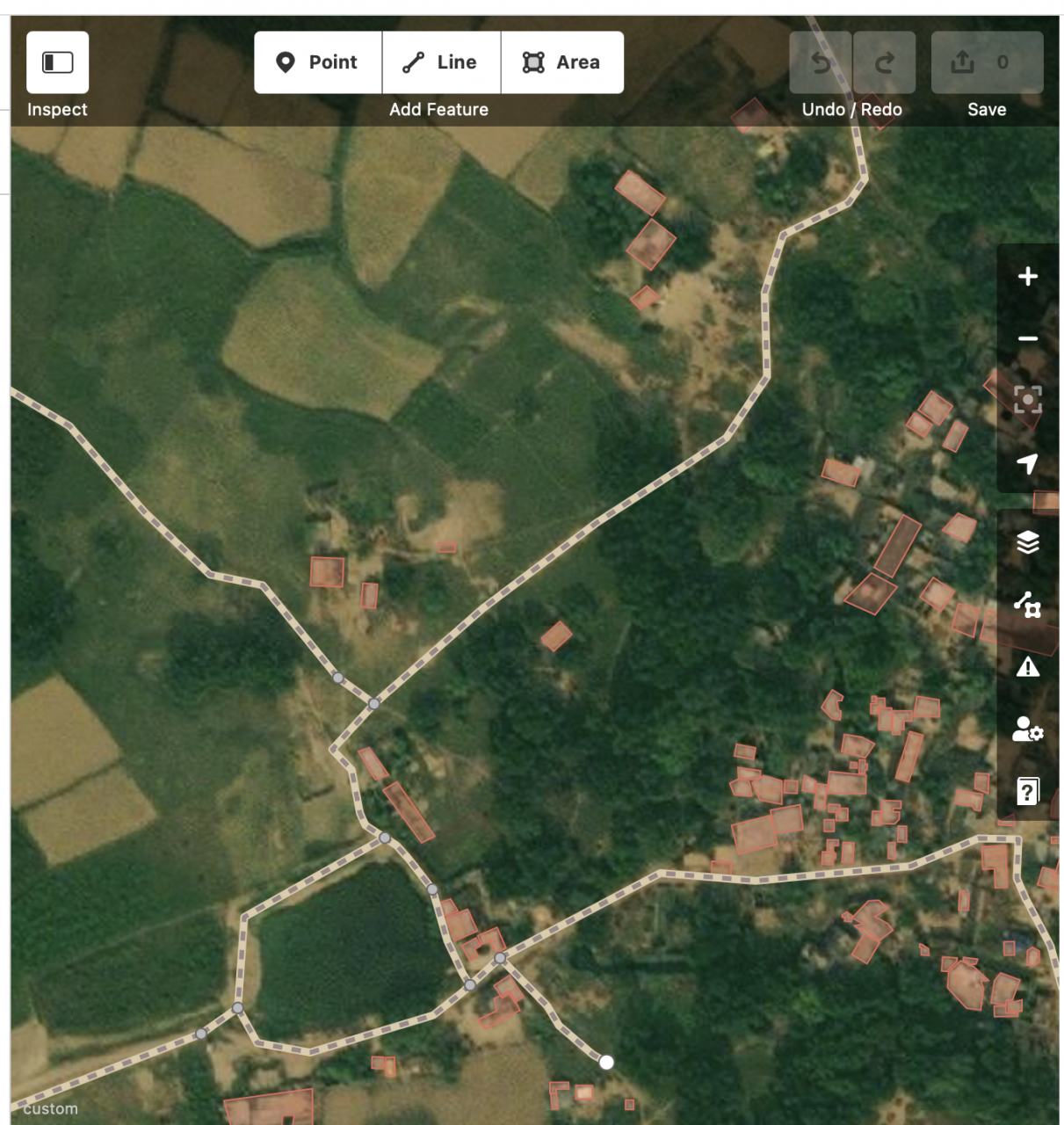Save changes with the upload button
The height and width of the screenshot is (1125, 1064).
point(987,62)
